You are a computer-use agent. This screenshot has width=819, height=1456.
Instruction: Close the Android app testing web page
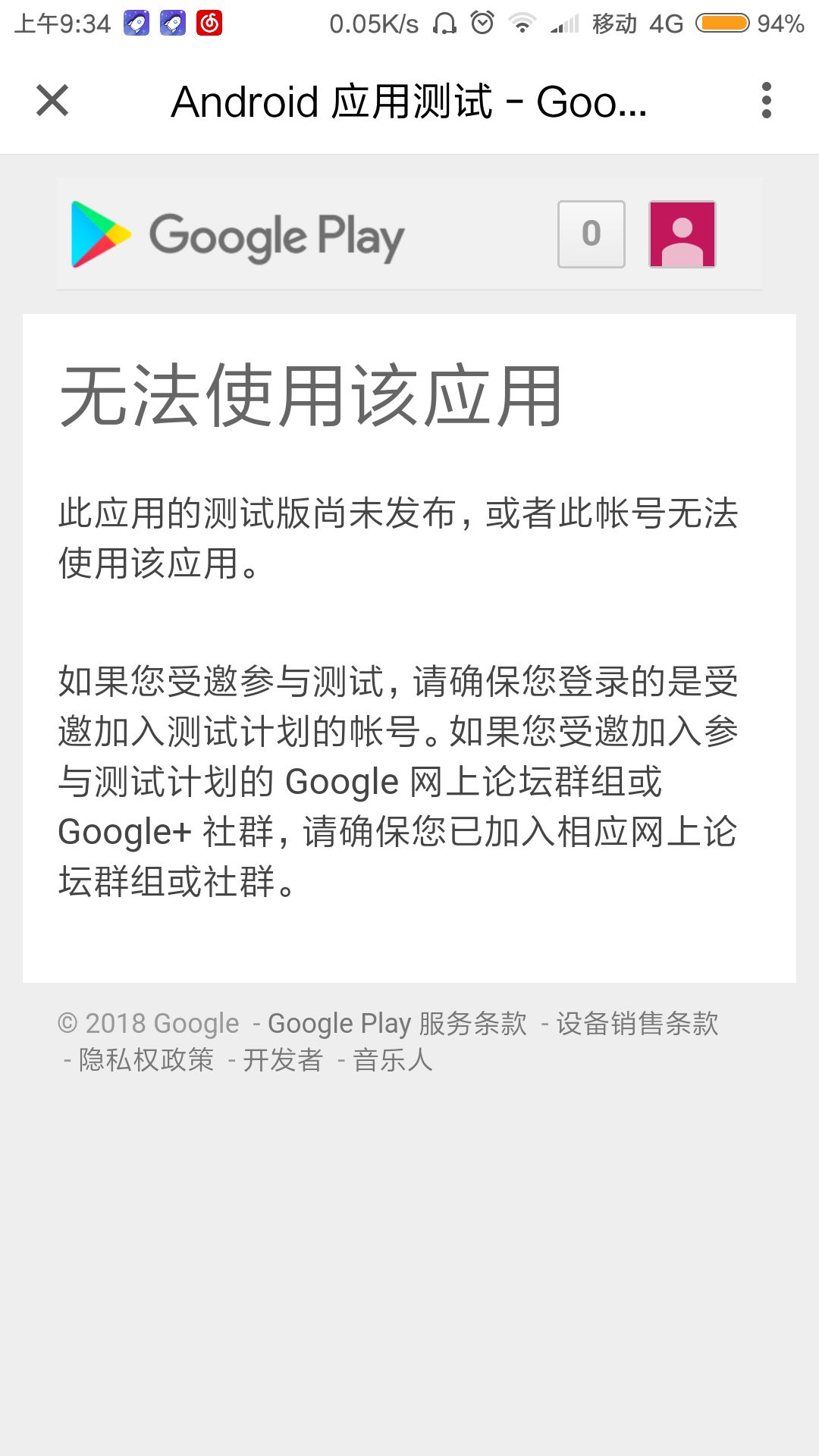coord(52,101)
